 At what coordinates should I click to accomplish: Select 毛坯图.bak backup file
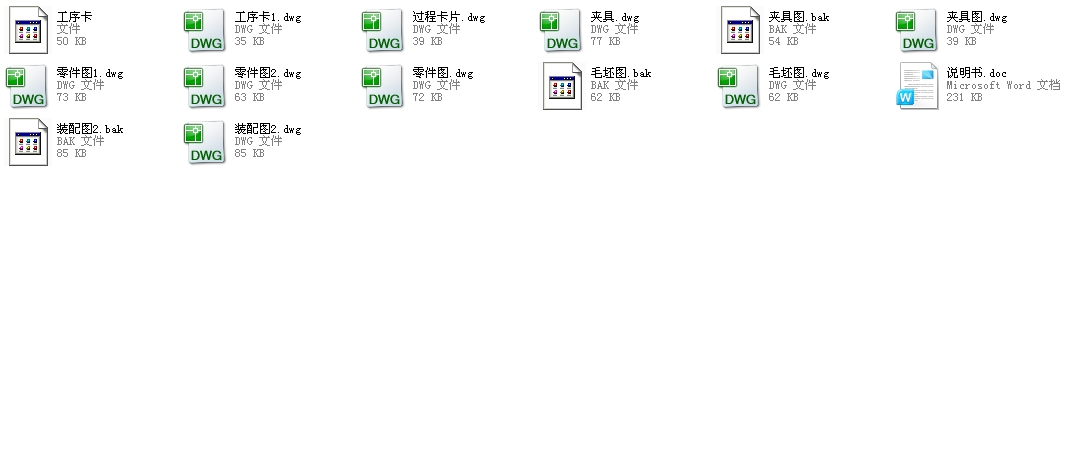pyautogui.click(x=561, y=86)
